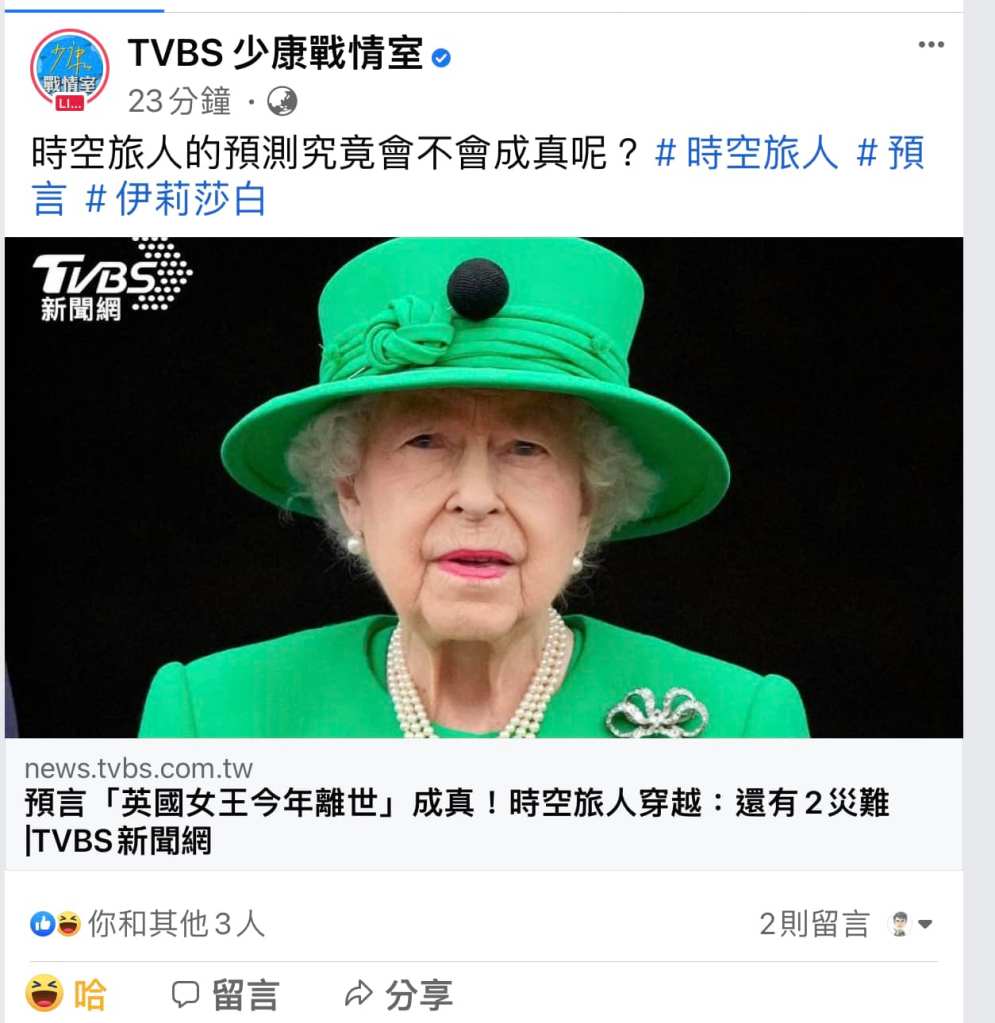The image size is (995, 1023).
Task: Open TVBS 少康戰情室 profile picture
Action: click(69, 68)
